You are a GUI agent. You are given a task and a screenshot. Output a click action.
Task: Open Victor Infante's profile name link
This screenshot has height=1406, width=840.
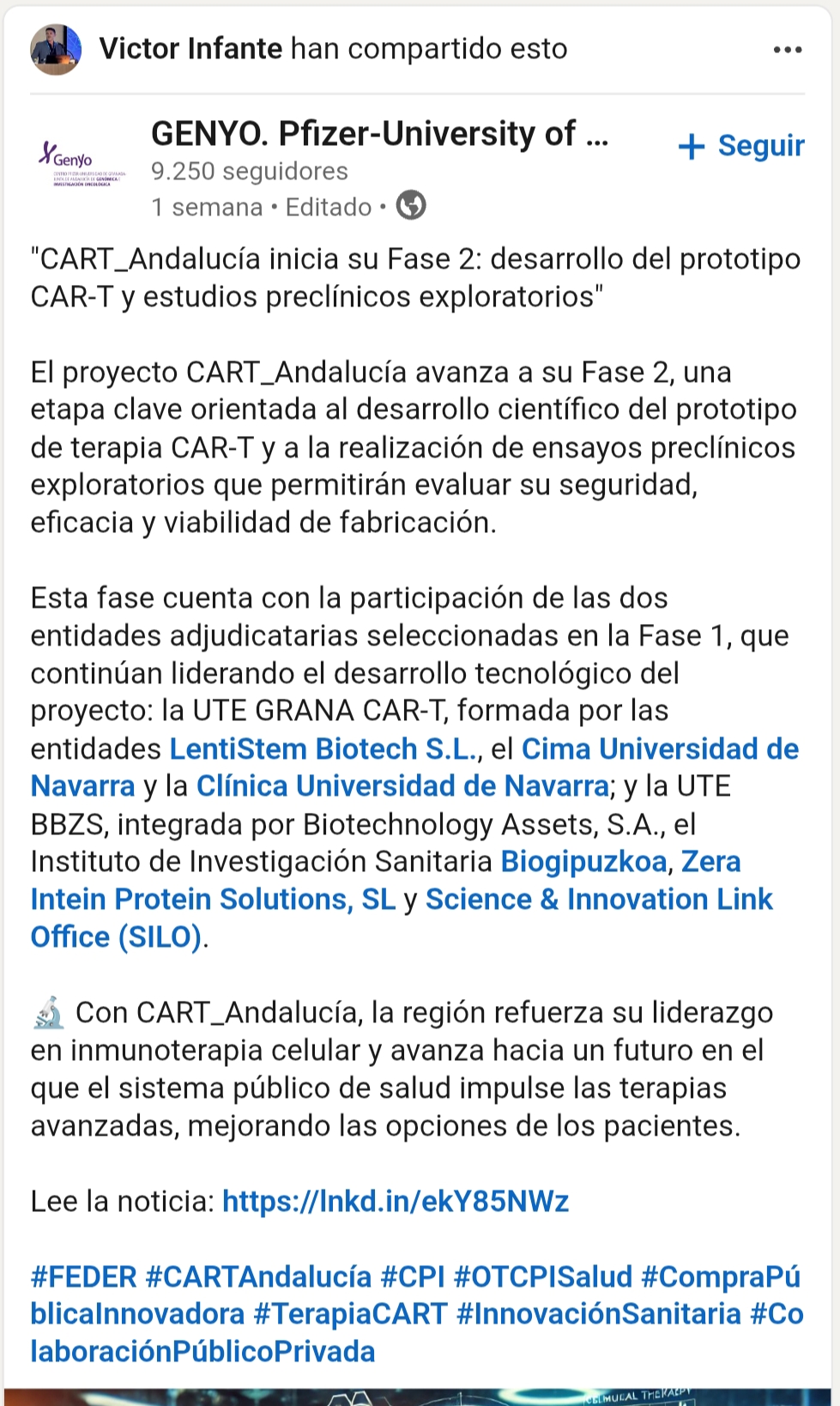coord(190,49)
